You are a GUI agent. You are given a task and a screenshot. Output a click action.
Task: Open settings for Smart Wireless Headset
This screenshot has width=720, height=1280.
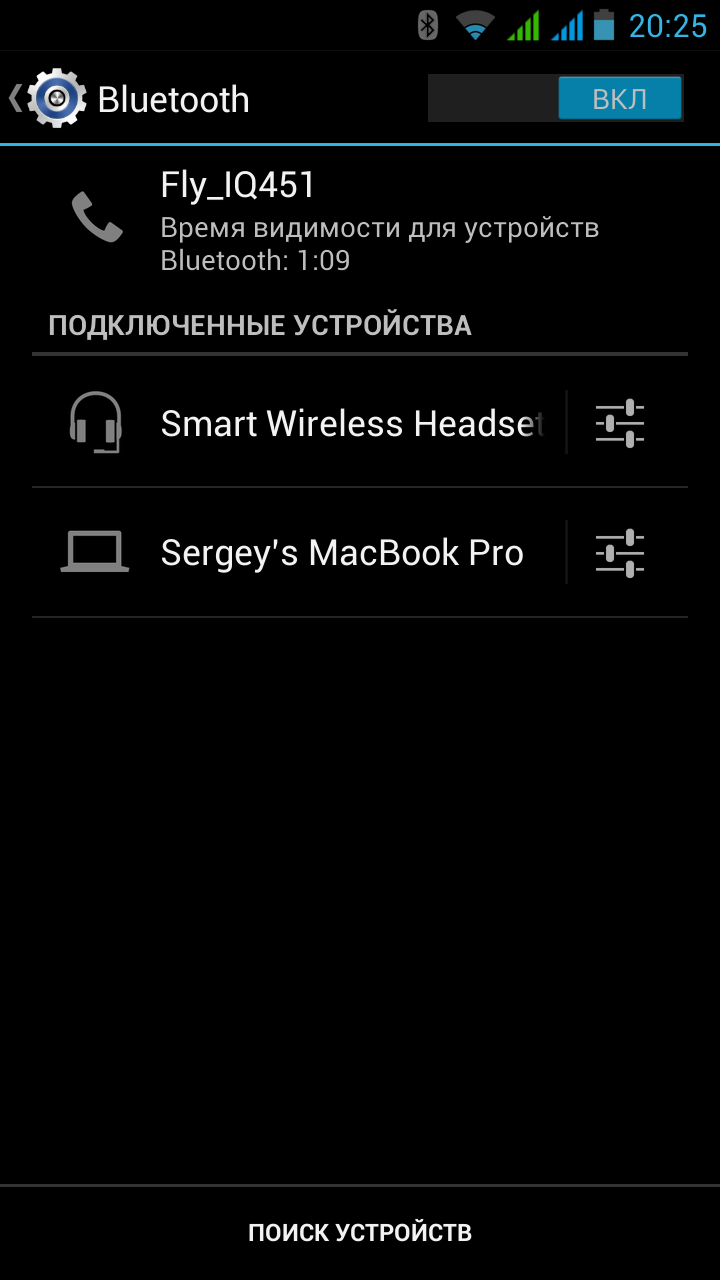click(x=620, y=424)
